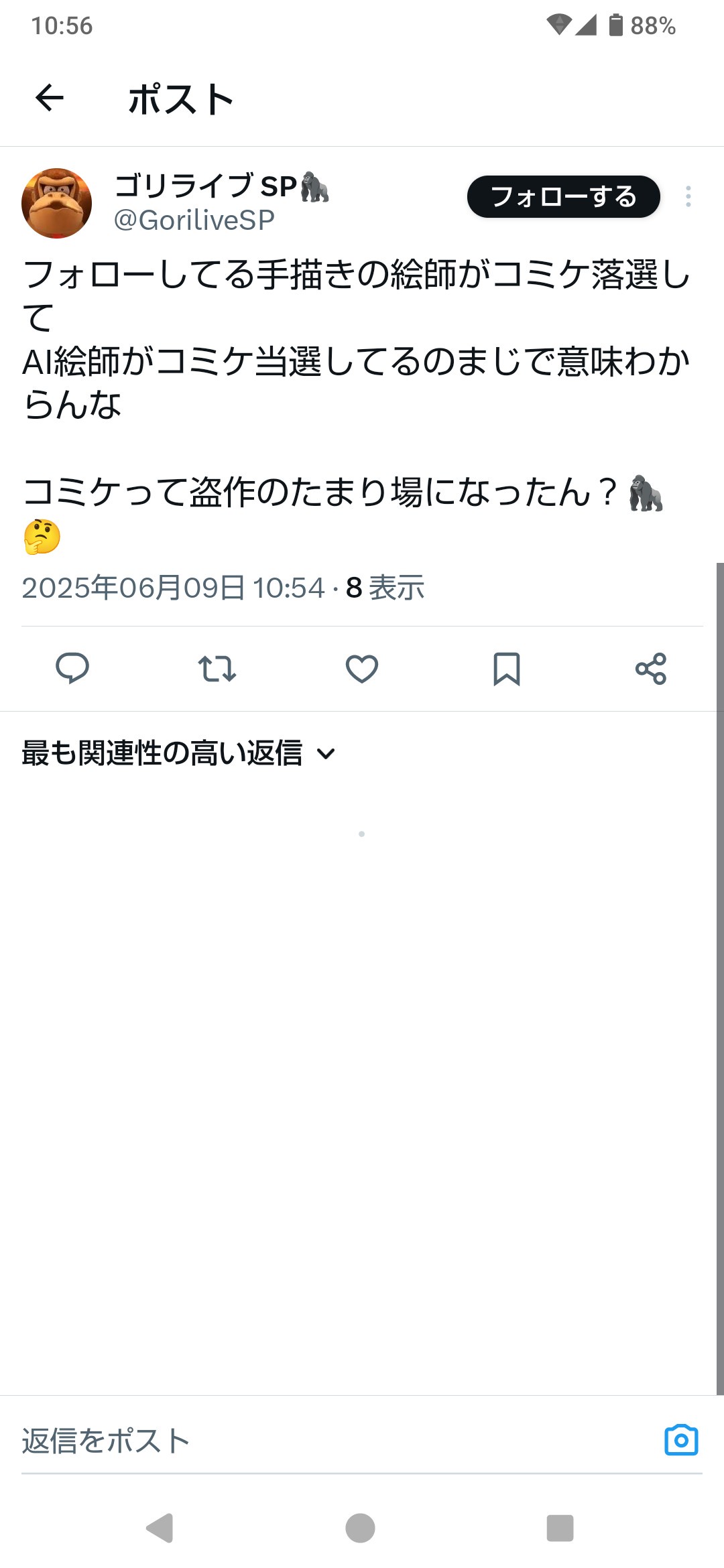Open recent apps from navigation bar
The image size is (724, 1568).
(x=560, y=1528)
